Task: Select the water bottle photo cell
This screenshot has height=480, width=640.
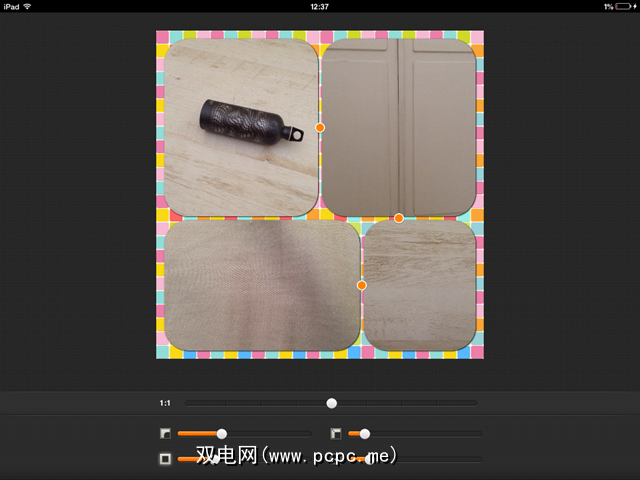Action: 240,127
